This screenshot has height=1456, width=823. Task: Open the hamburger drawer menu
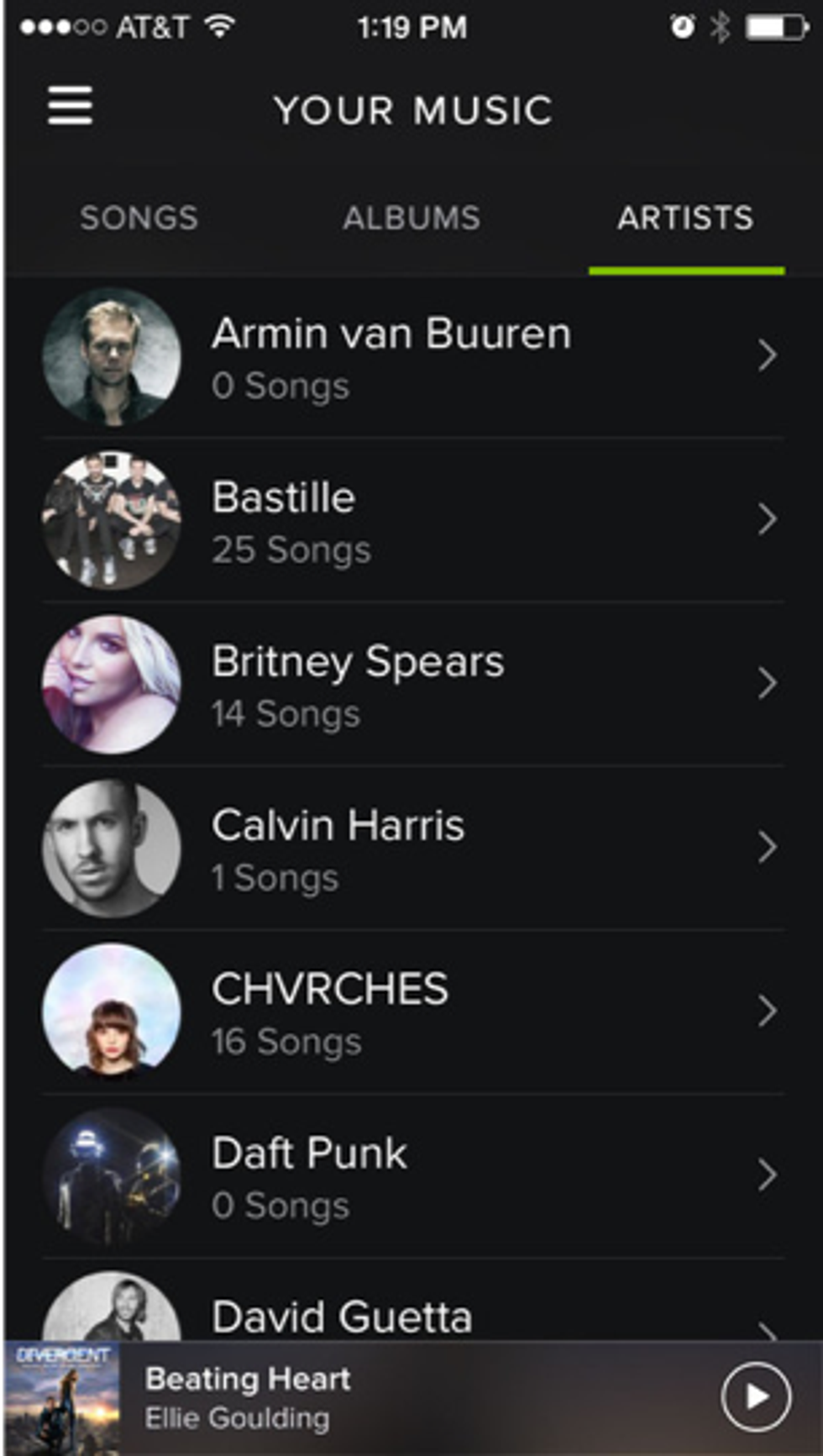[x=70, y=107]
